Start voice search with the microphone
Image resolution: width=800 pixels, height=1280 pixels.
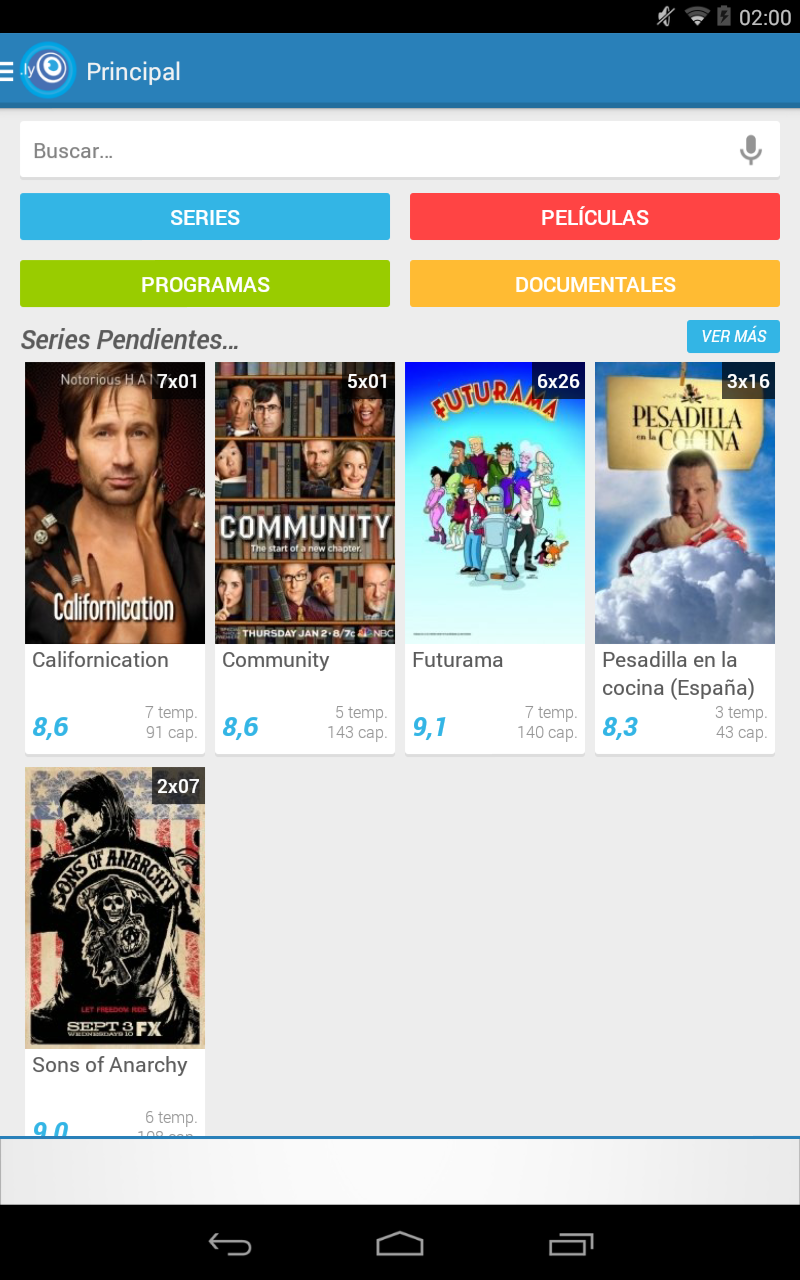pos(750,151)
